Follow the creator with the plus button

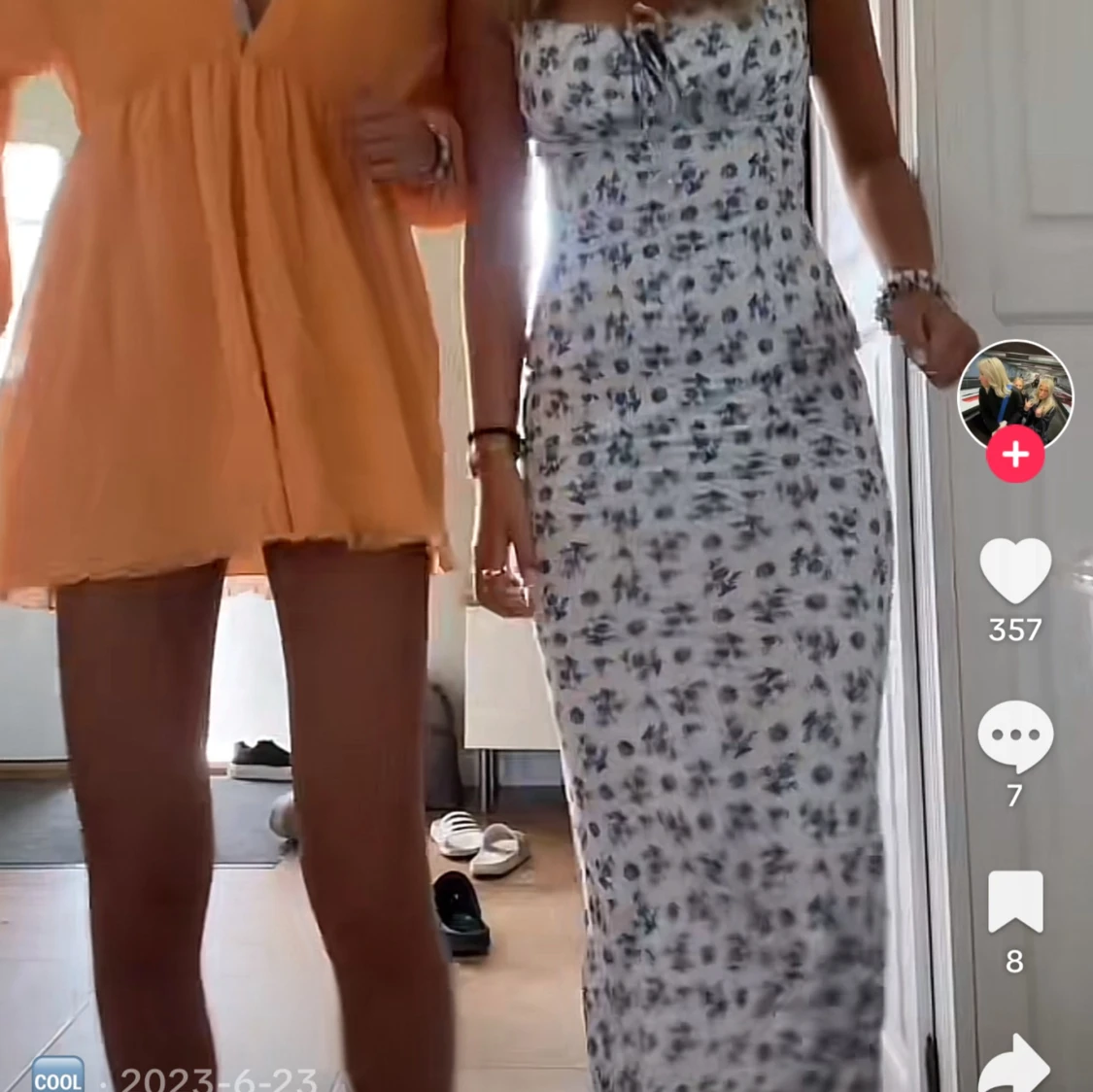[1015, 455]
